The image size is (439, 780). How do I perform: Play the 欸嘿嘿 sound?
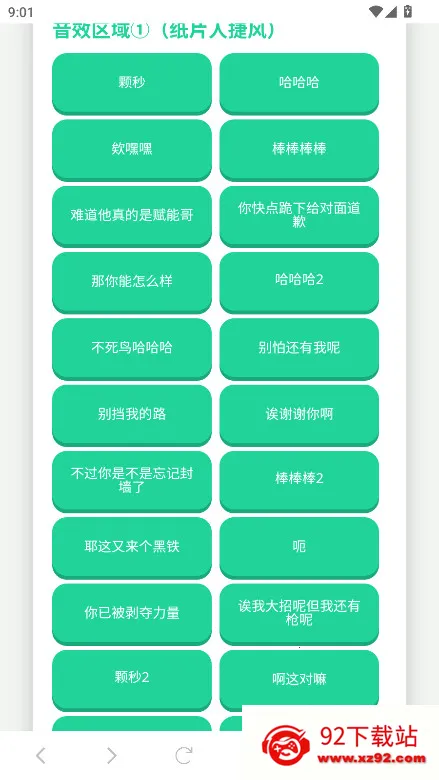(x=132, y=149)
